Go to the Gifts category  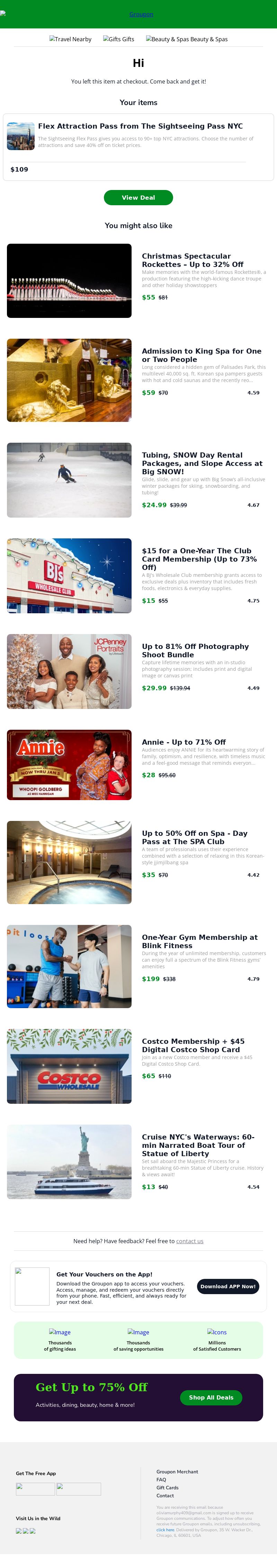pyautogui.click(x=118, y=39)
